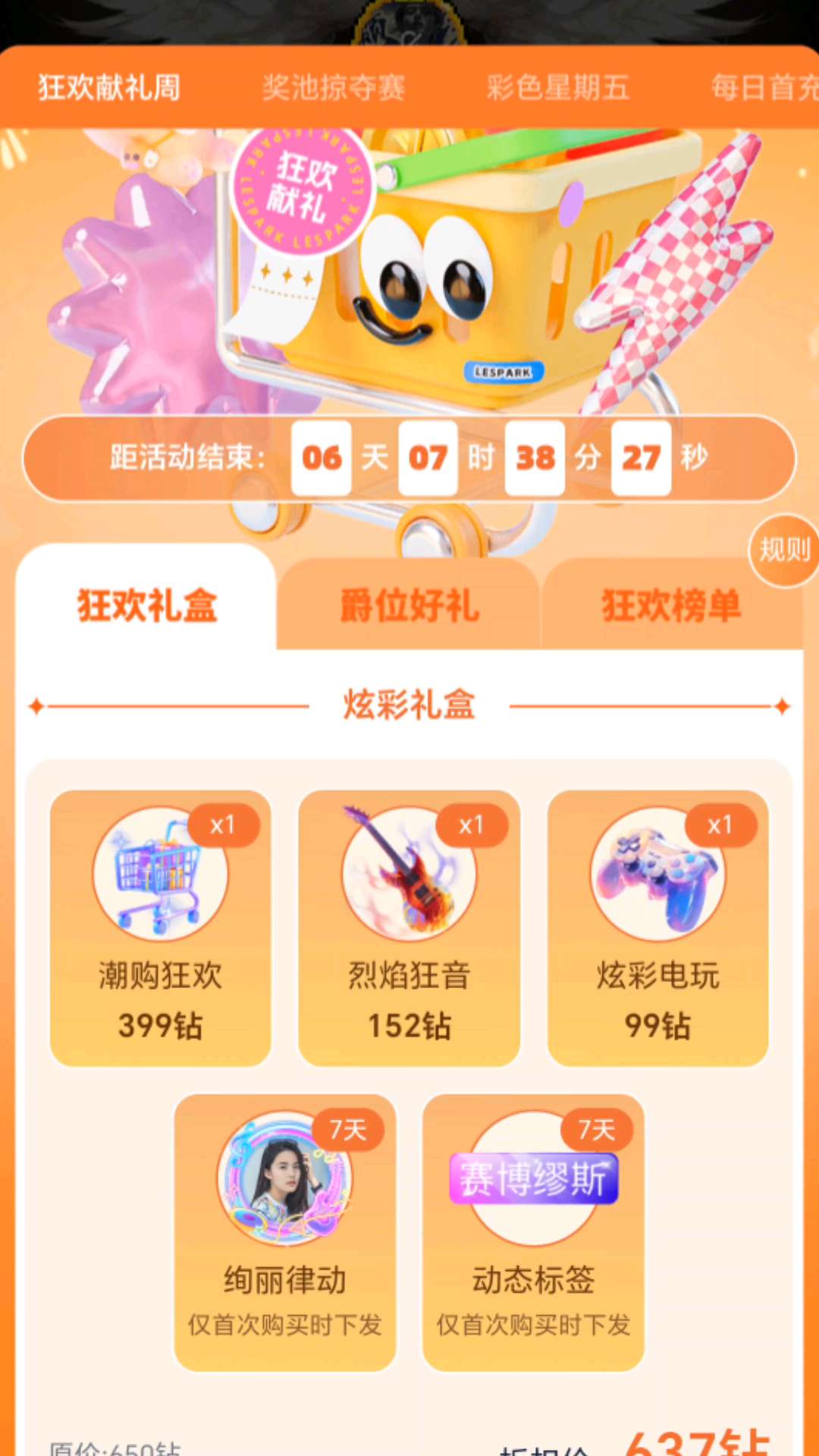View the 潮购狂欢 399钻 gift
The height and width of the screenshot is (1456, 819).
161,928
